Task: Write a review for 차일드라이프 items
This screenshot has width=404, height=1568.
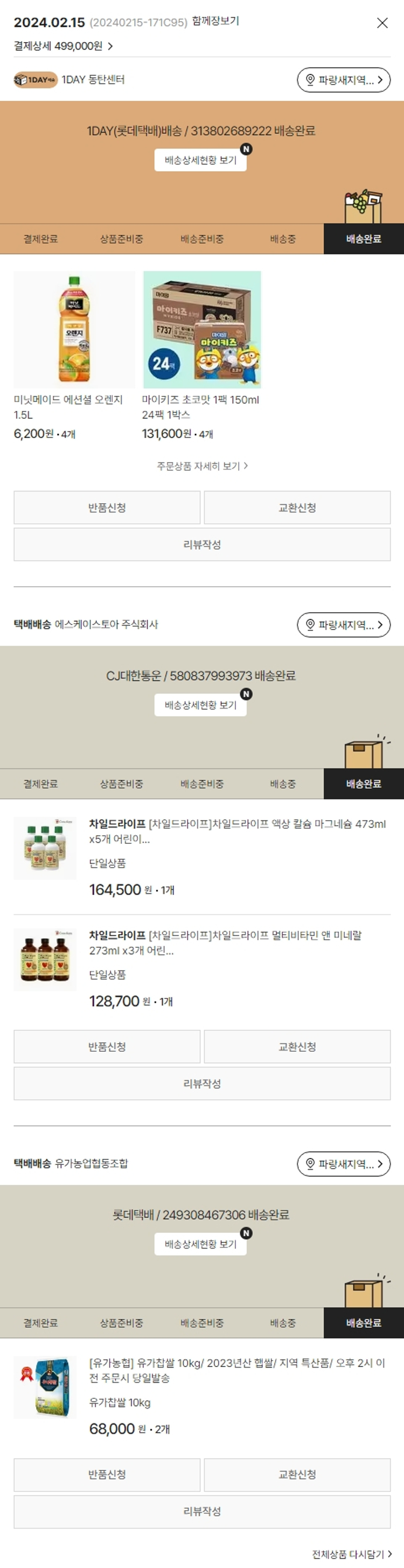Action: pyautogui.click(x=202, y=1084)
